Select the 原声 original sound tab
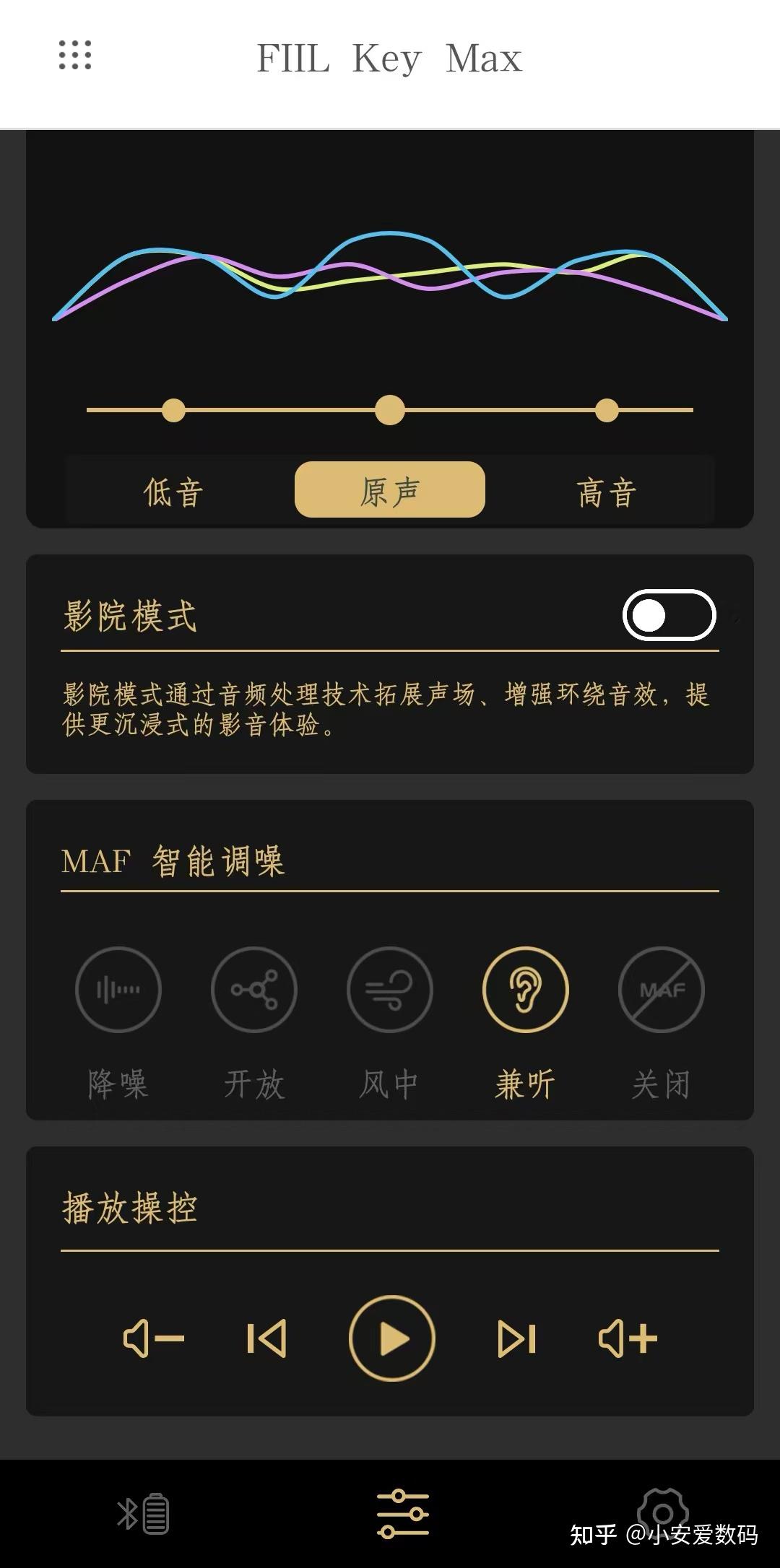This screenshot has height=1568, width=780. coord(389,489)
